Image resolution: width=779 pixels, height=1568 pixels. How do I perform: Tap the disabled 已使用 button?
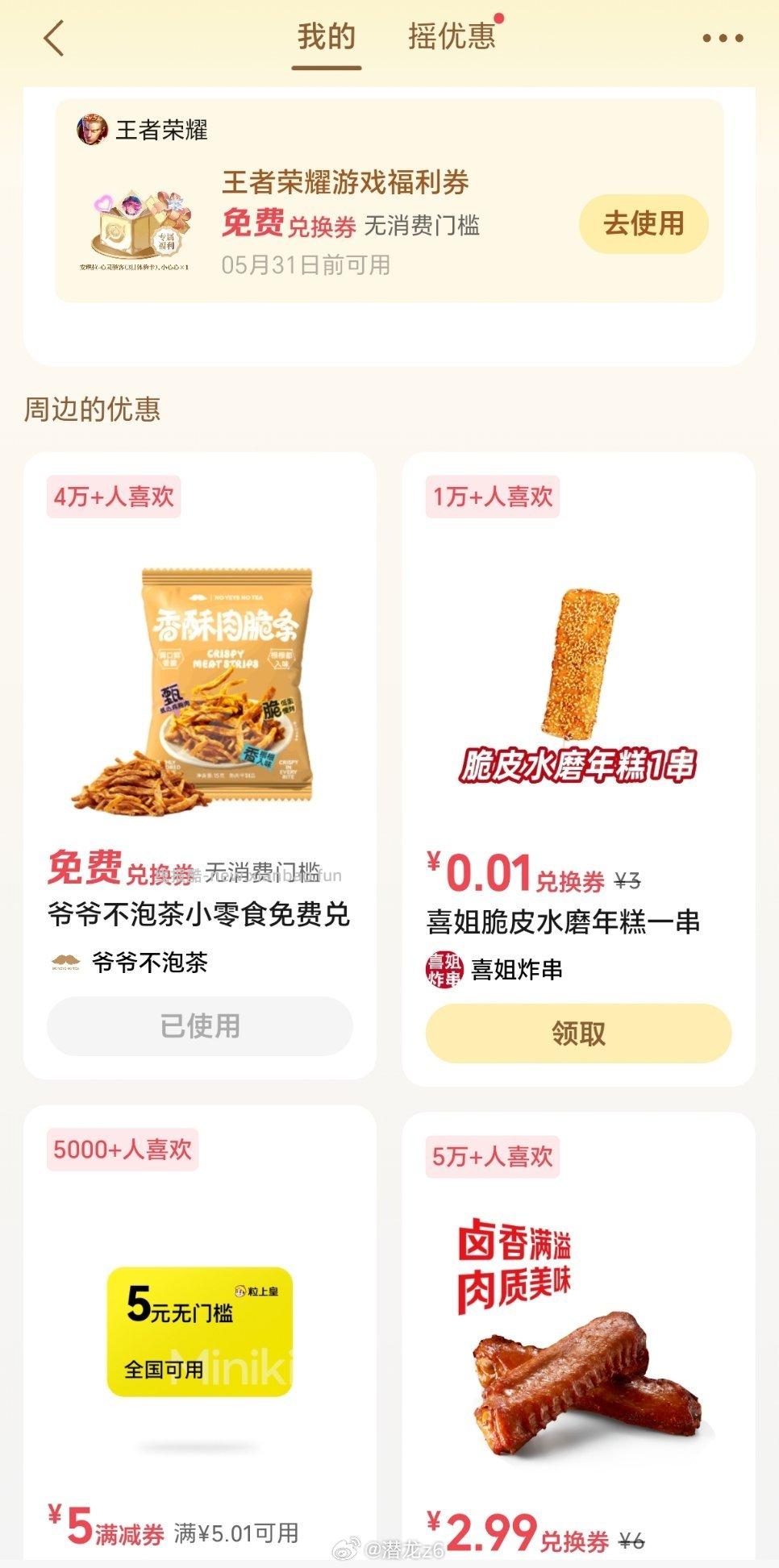[199, 1025]
